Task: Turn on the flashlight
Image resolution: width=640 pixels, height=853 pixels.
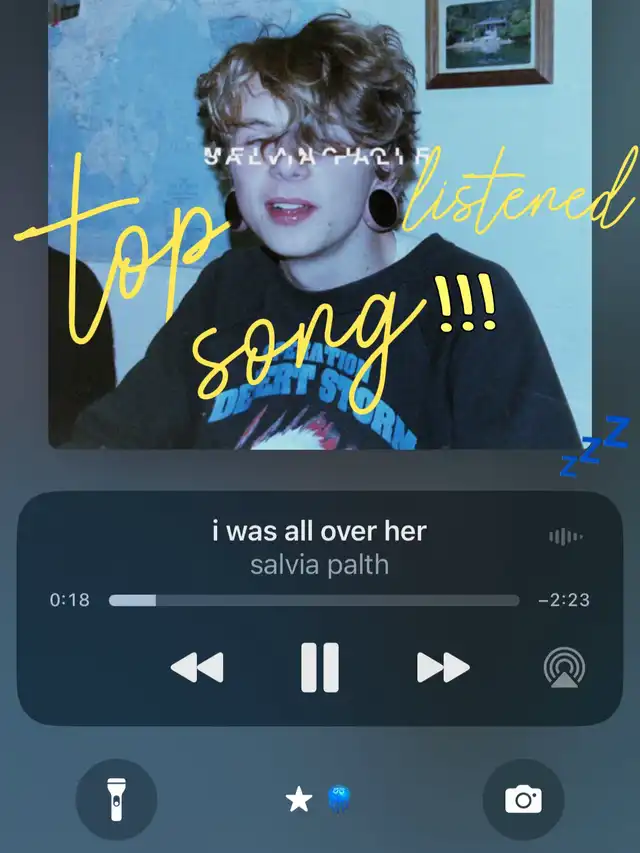Action: (x=116, y=799)
